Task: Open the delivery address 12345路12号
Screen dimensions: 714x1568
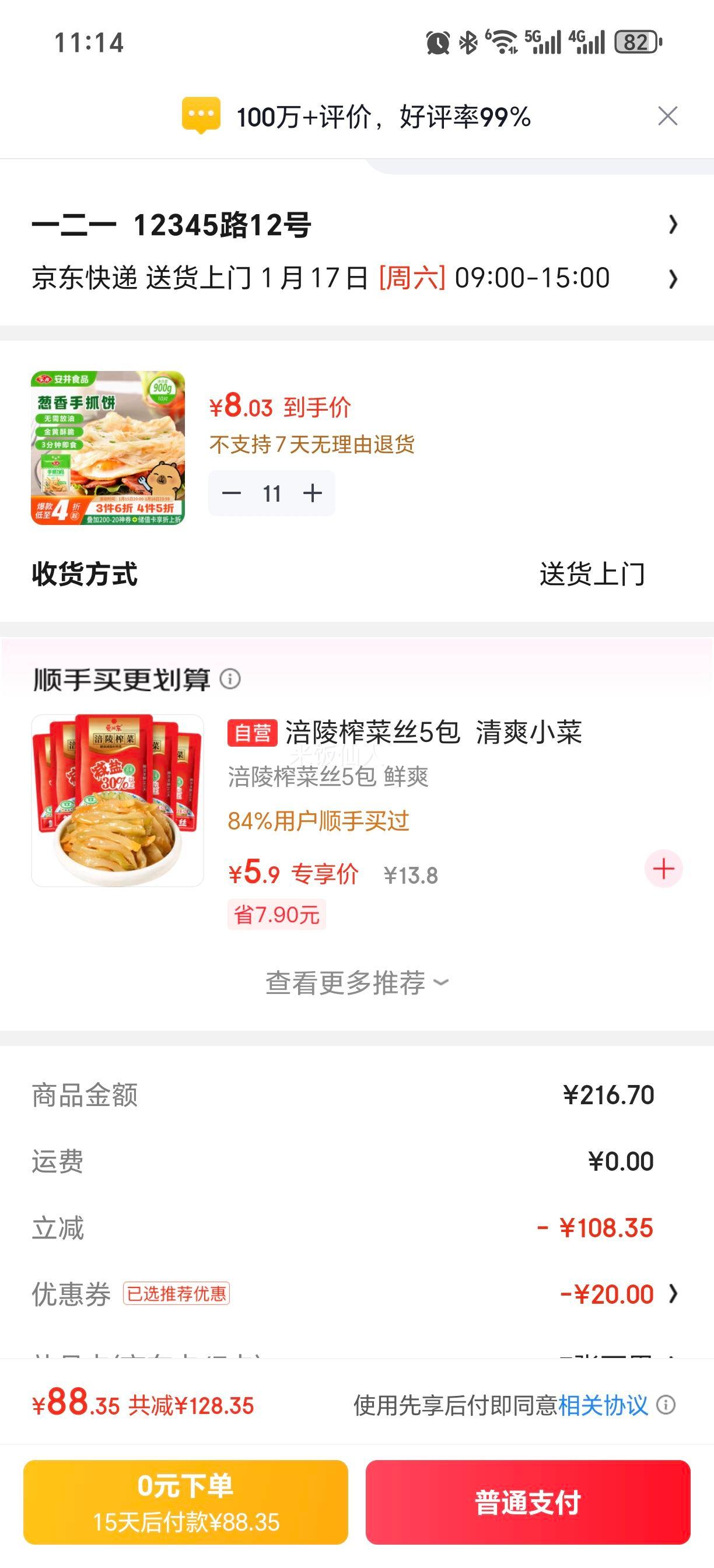Action: click(x=353, y=225)
